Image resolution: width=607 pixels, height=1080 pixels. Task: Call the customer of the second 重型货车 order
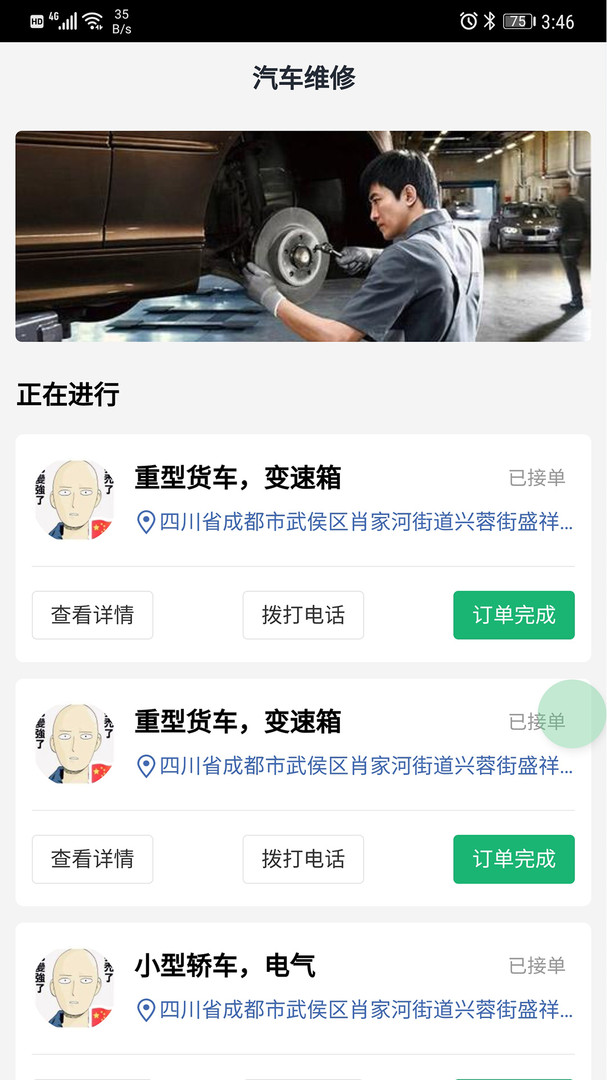coord(303,859)
